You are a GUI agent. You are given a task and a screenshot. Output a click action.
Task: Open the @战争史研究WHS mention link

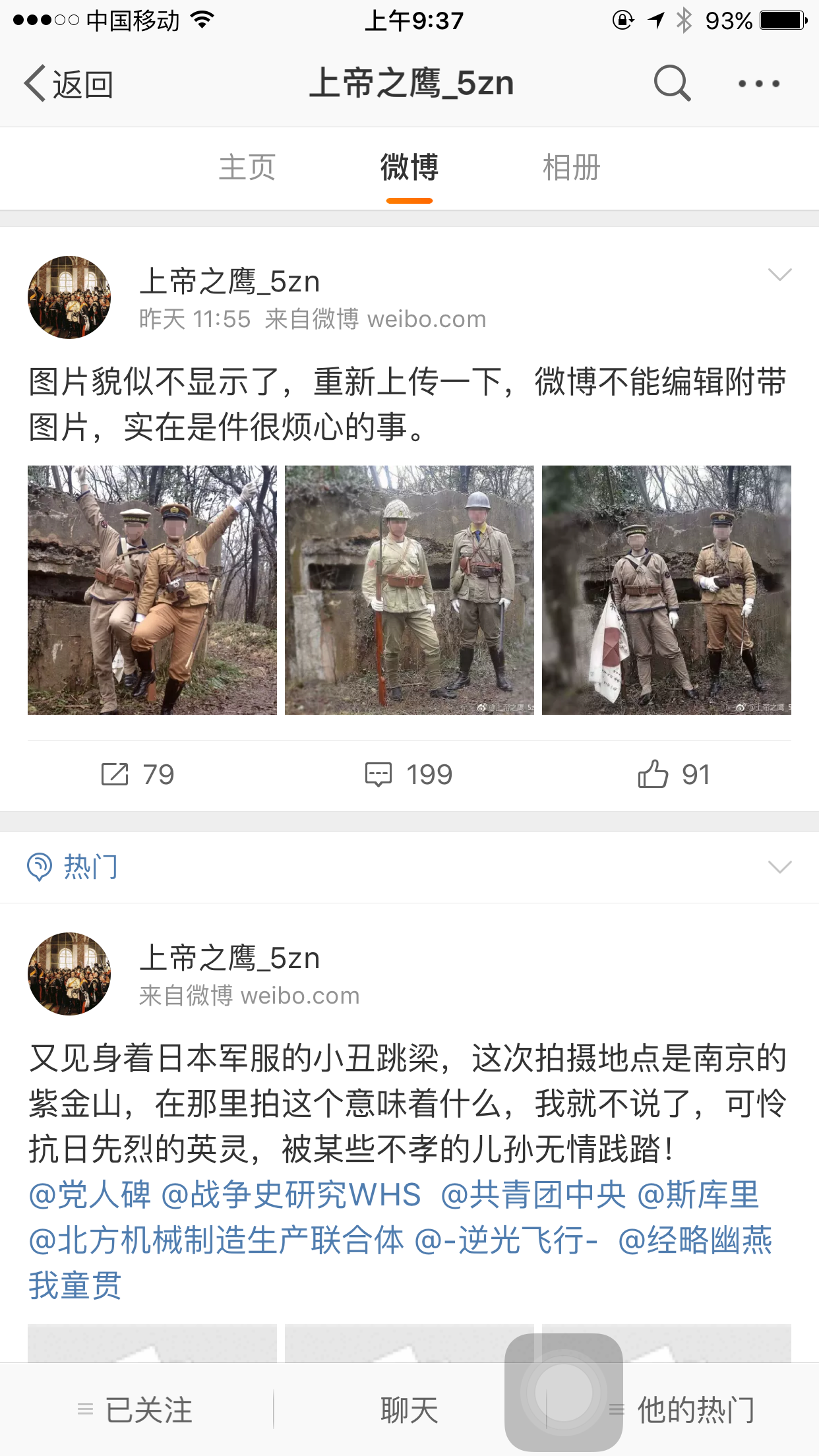(x=291, y=1195)
